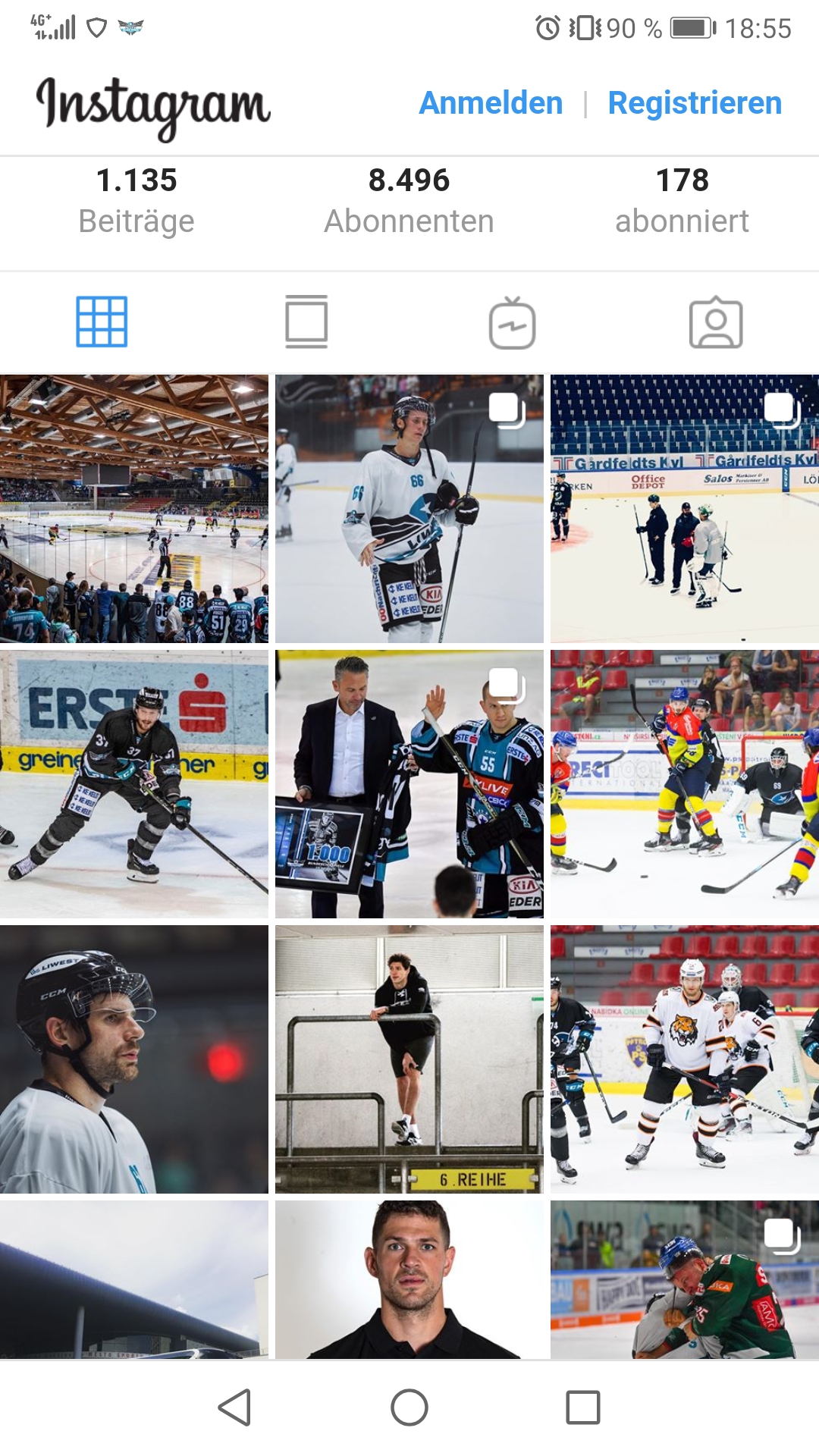819x1456 pixels.
Task: Open the Registrieren sign-up link
Action: click(695, 103)
